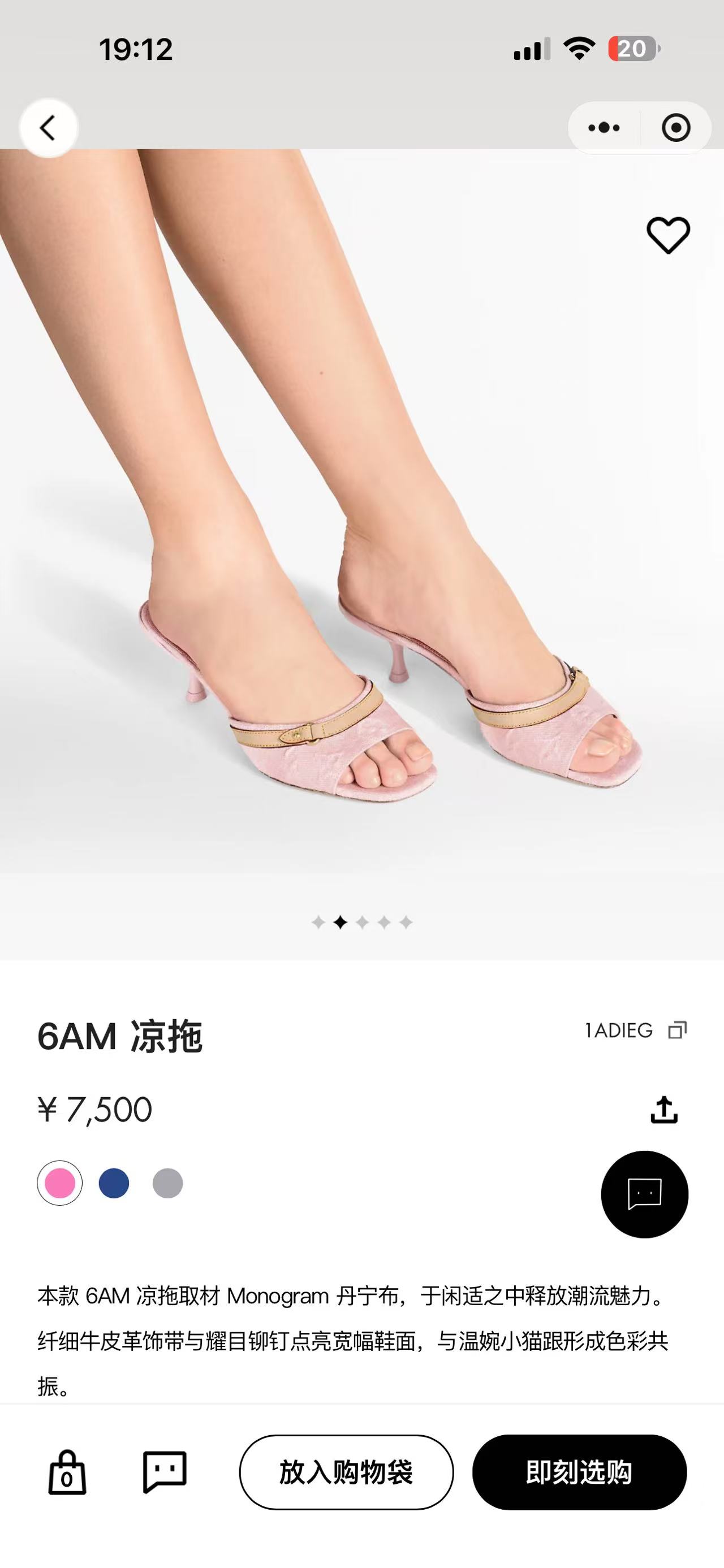Open customer message icon in bottom bar
This screenshot has width=724, height=1568.
pos(165,1472)
